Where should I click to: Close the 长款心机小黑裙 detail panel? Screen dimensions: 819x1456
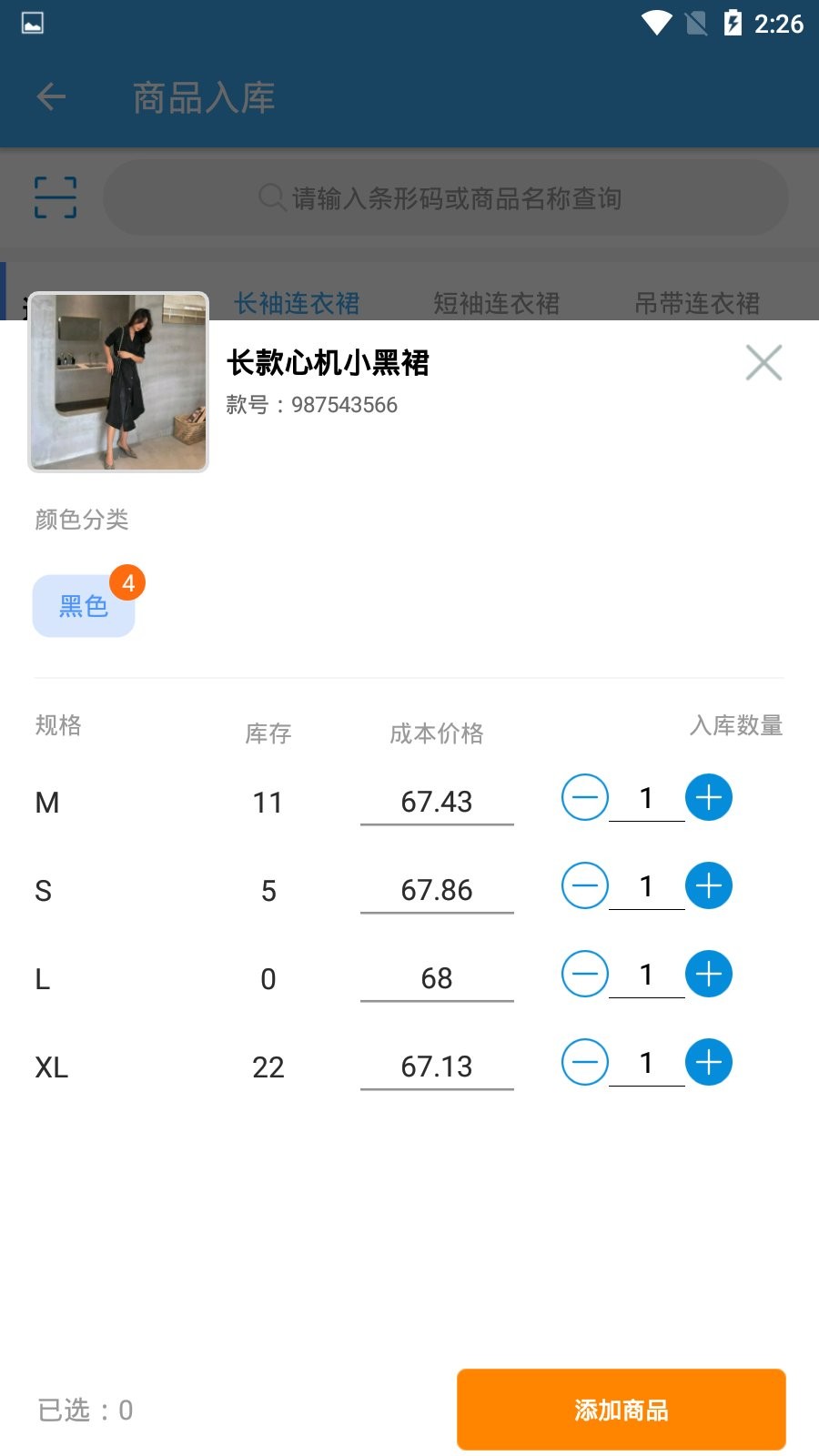click(763, 362)
